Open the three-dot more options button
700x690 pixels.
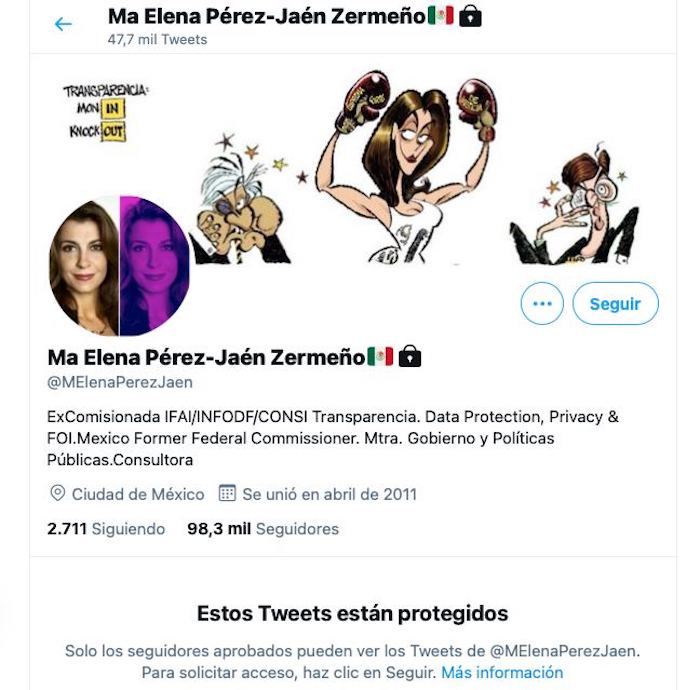[x=542, y=304]
